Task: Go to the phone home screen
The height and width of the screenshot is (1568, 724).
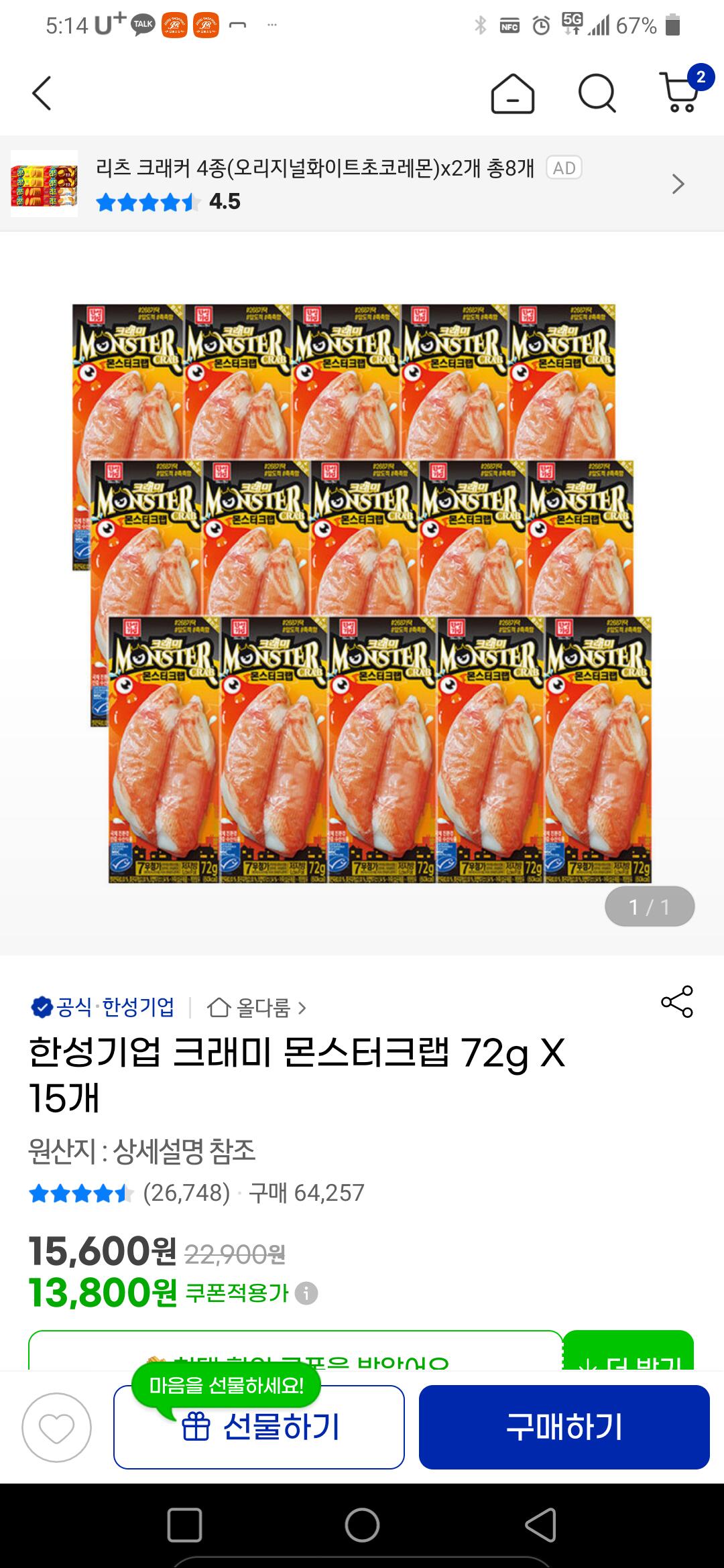Action: pos(362,1526)
